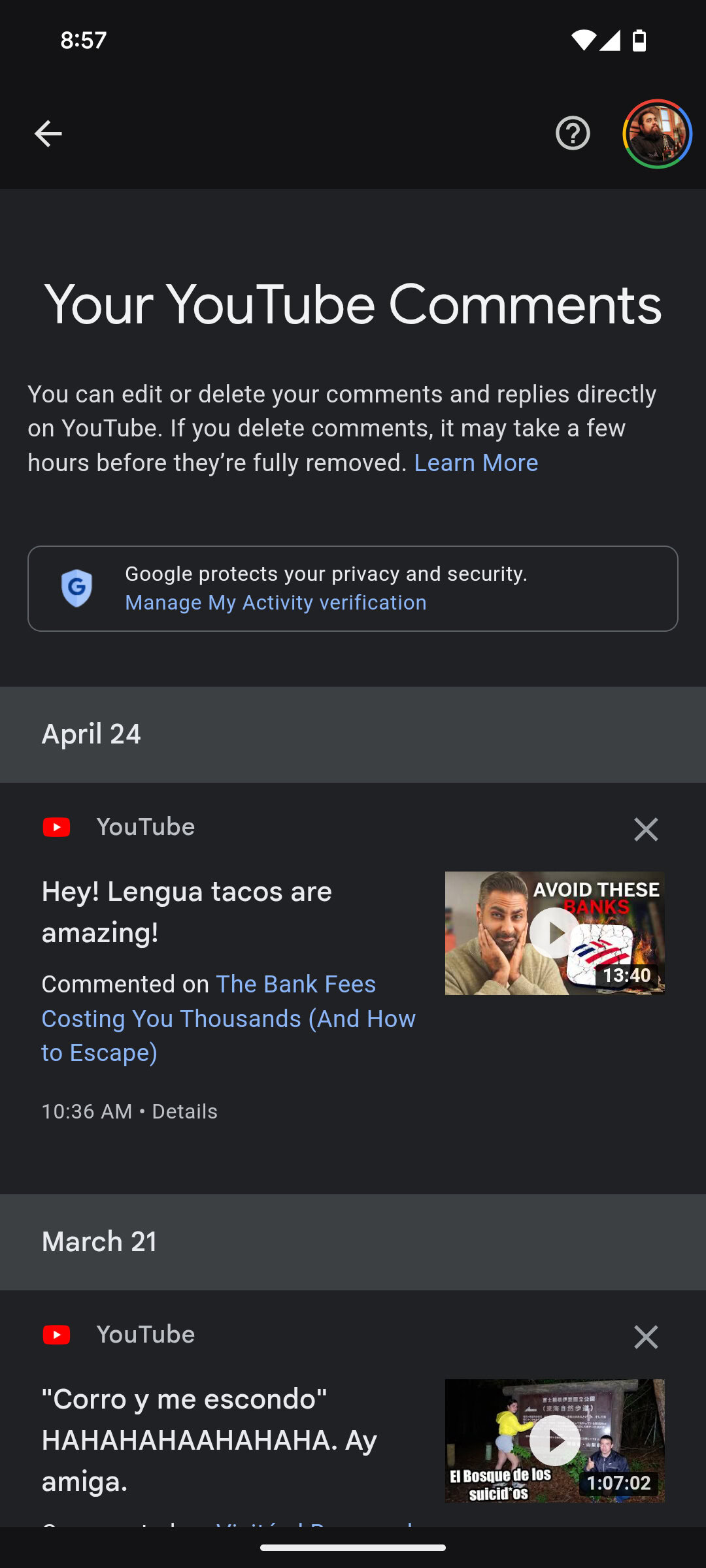Remove the Corro y me escondo comment

click(645, 1337)
